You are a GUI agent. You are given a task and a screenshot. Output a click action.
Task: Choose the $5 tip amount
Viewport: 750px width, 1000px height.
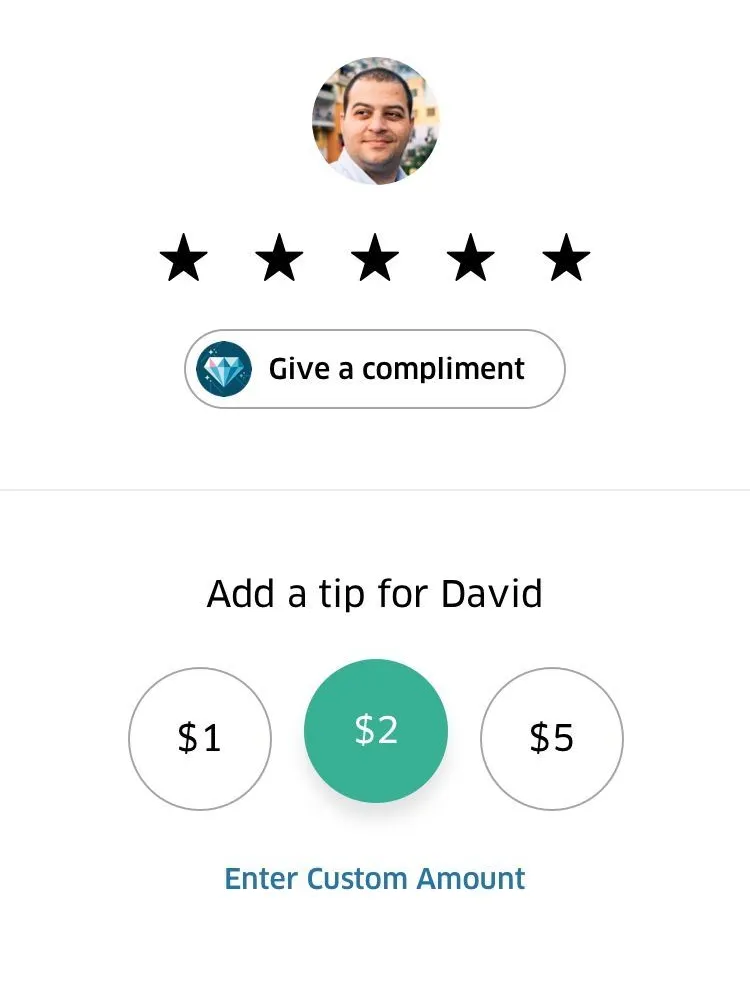click(x=551, y=739)
